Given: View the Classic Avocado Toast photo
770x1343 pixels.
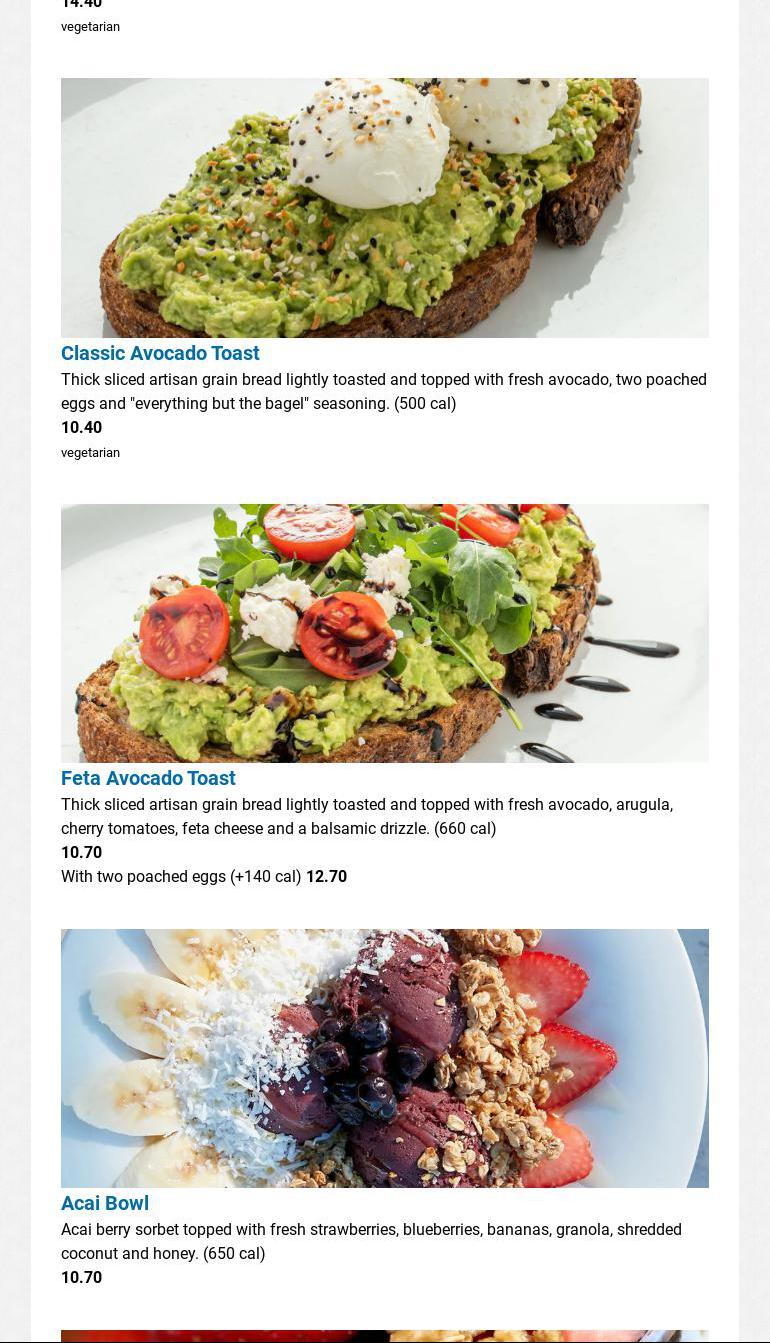Looking at the screenshot, I should (384, 208).
